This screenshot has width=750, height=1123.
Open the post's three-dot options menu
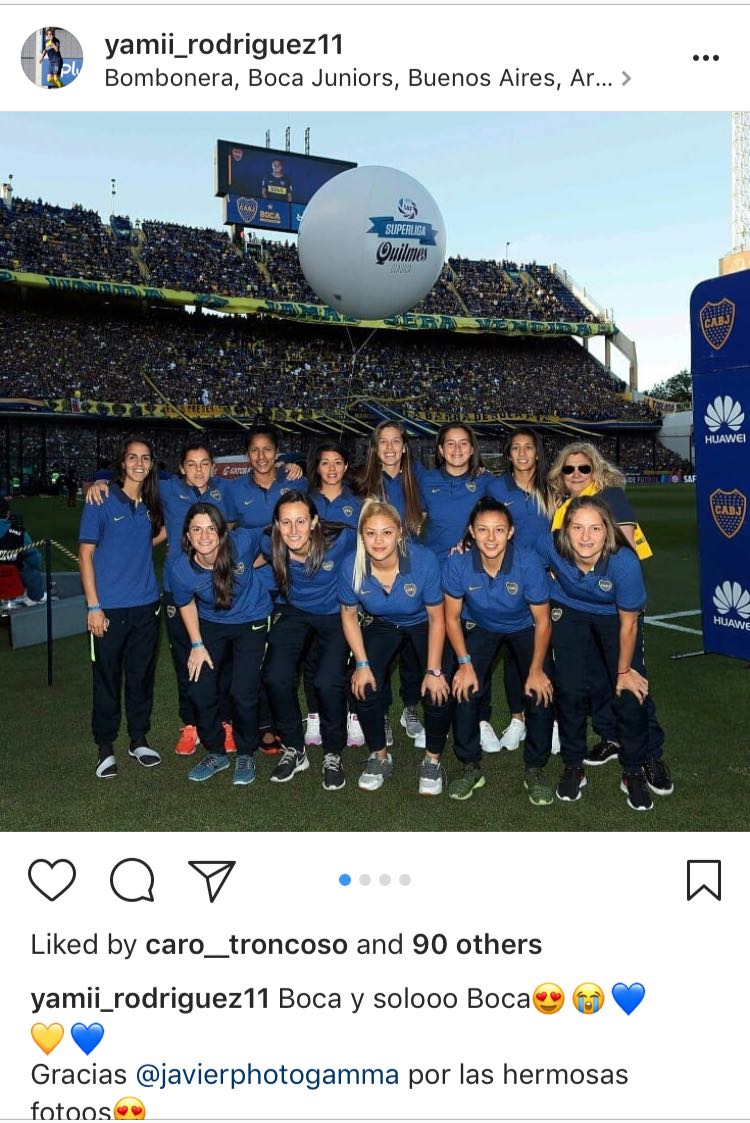click(x=705, y=58)
